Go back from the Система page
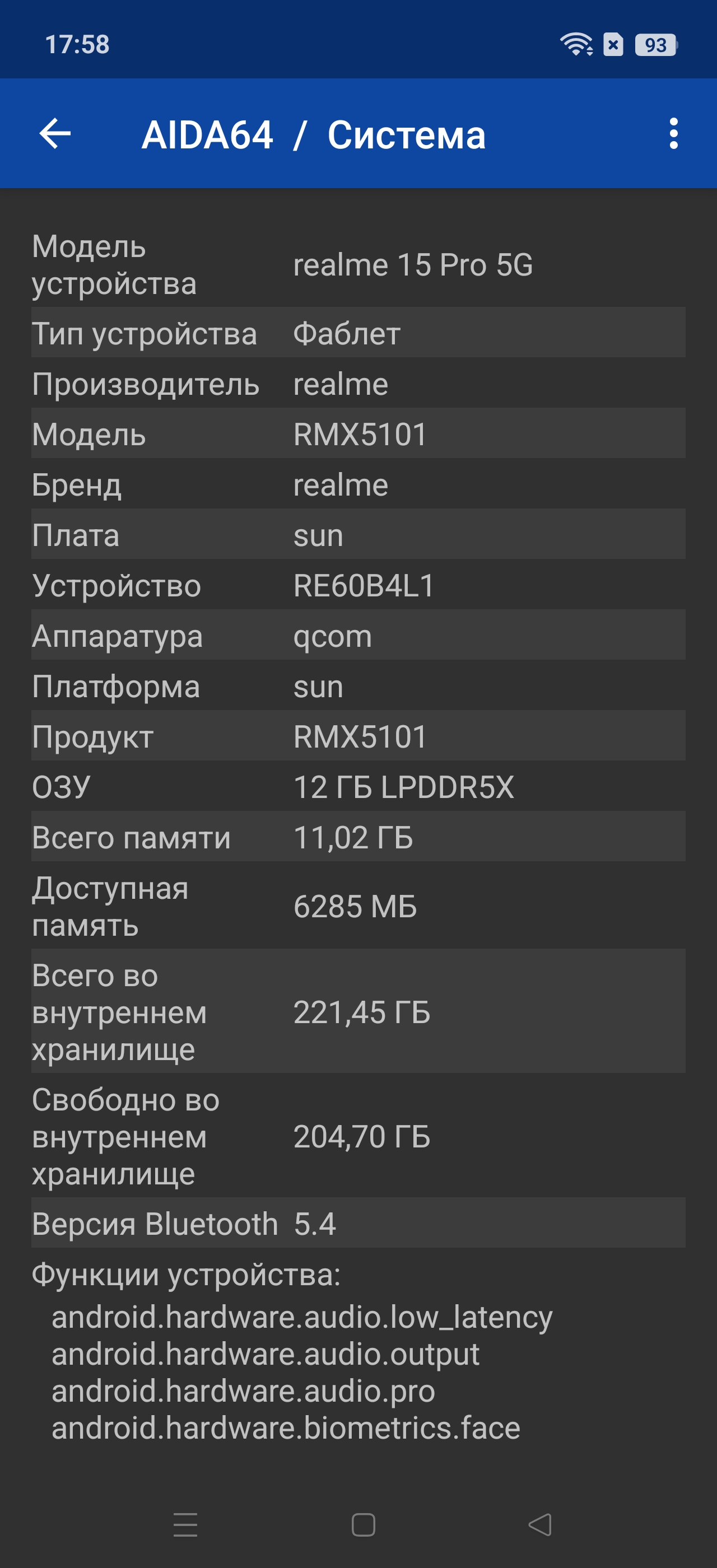 [55, 133]
